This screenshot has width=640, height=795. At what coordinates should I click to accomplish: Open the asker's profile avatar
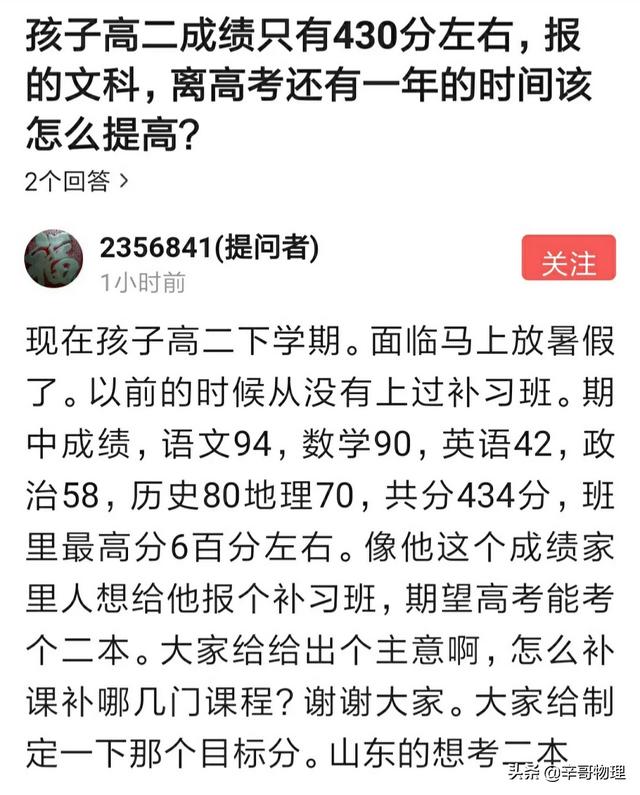click(54, 259)
